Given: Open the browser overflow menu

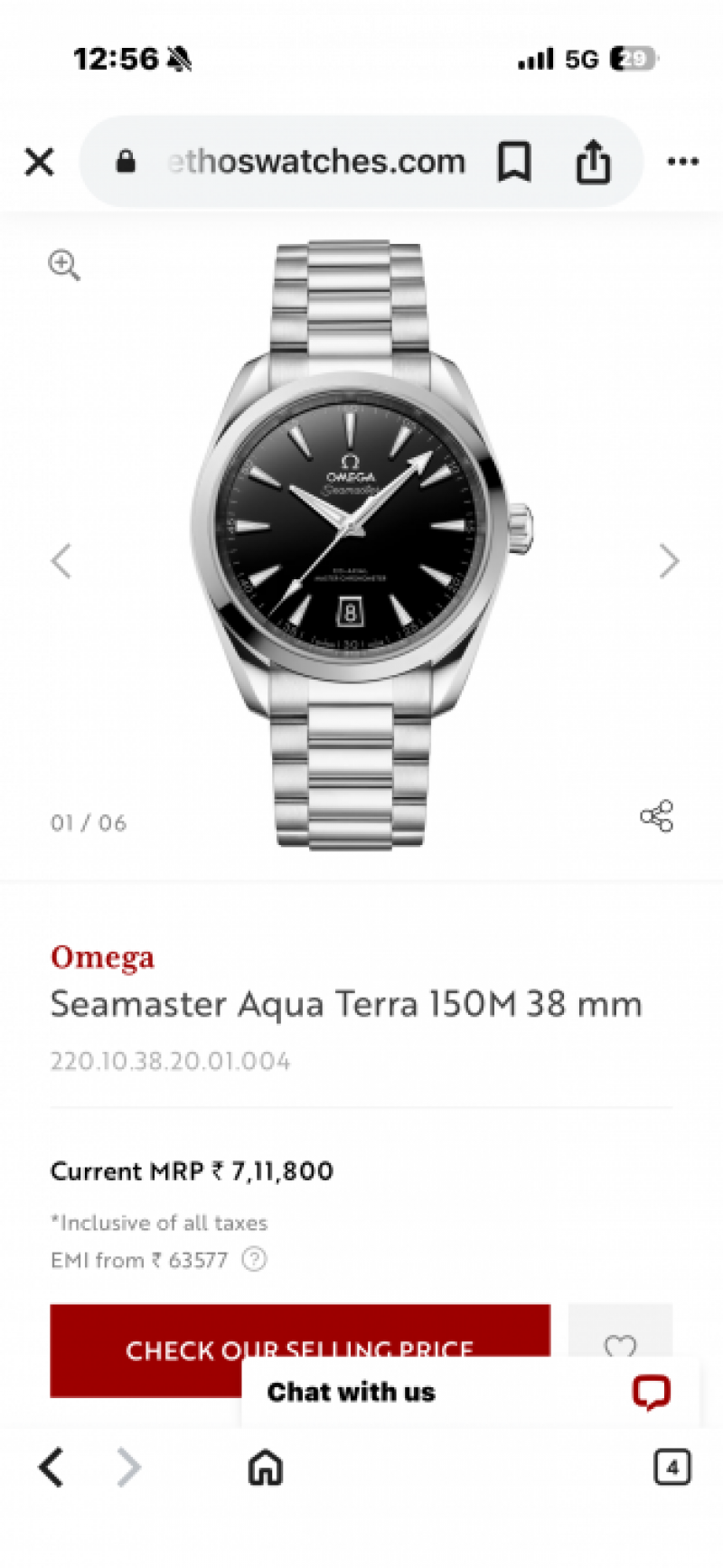Looking at the screenshot, I should 682,163.
